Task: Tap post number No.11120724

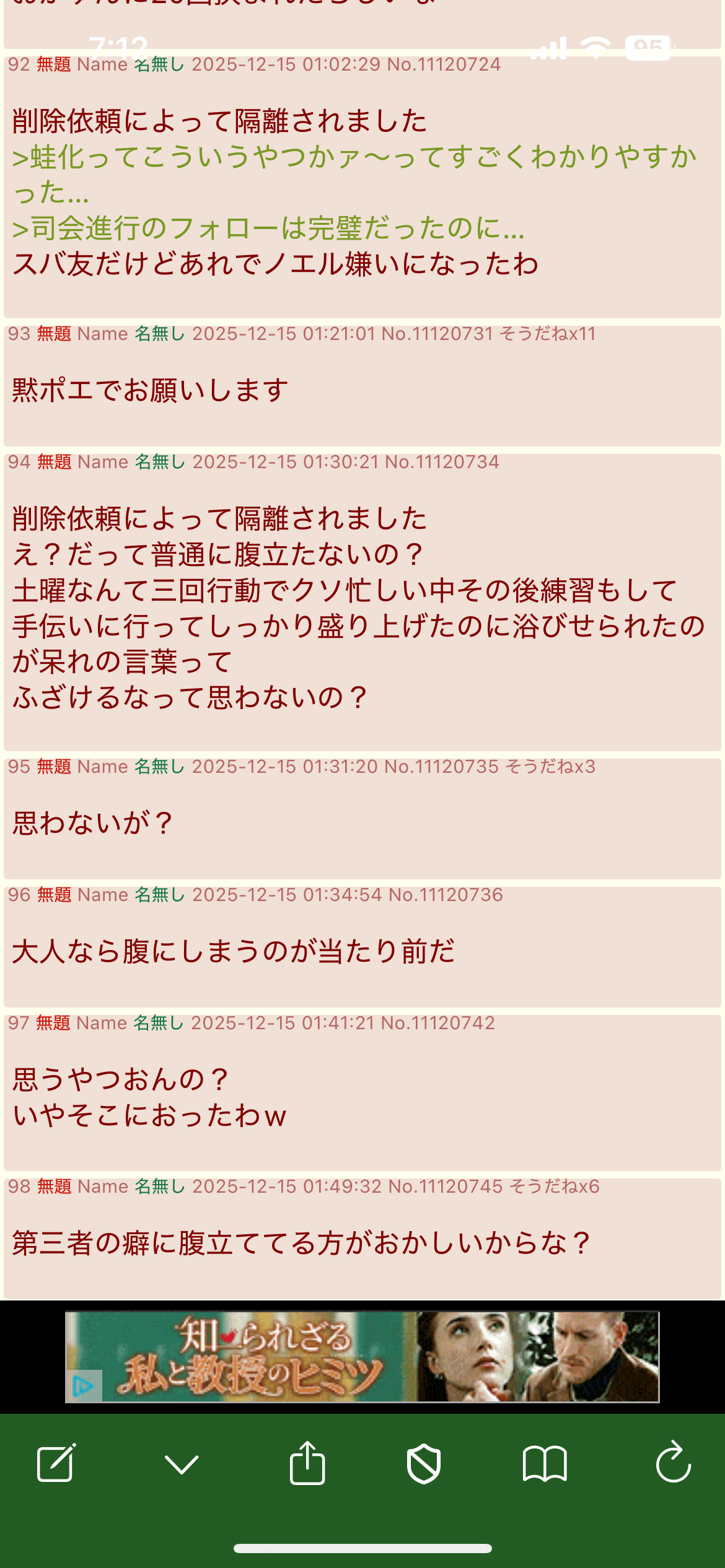Action: [444, 64]
